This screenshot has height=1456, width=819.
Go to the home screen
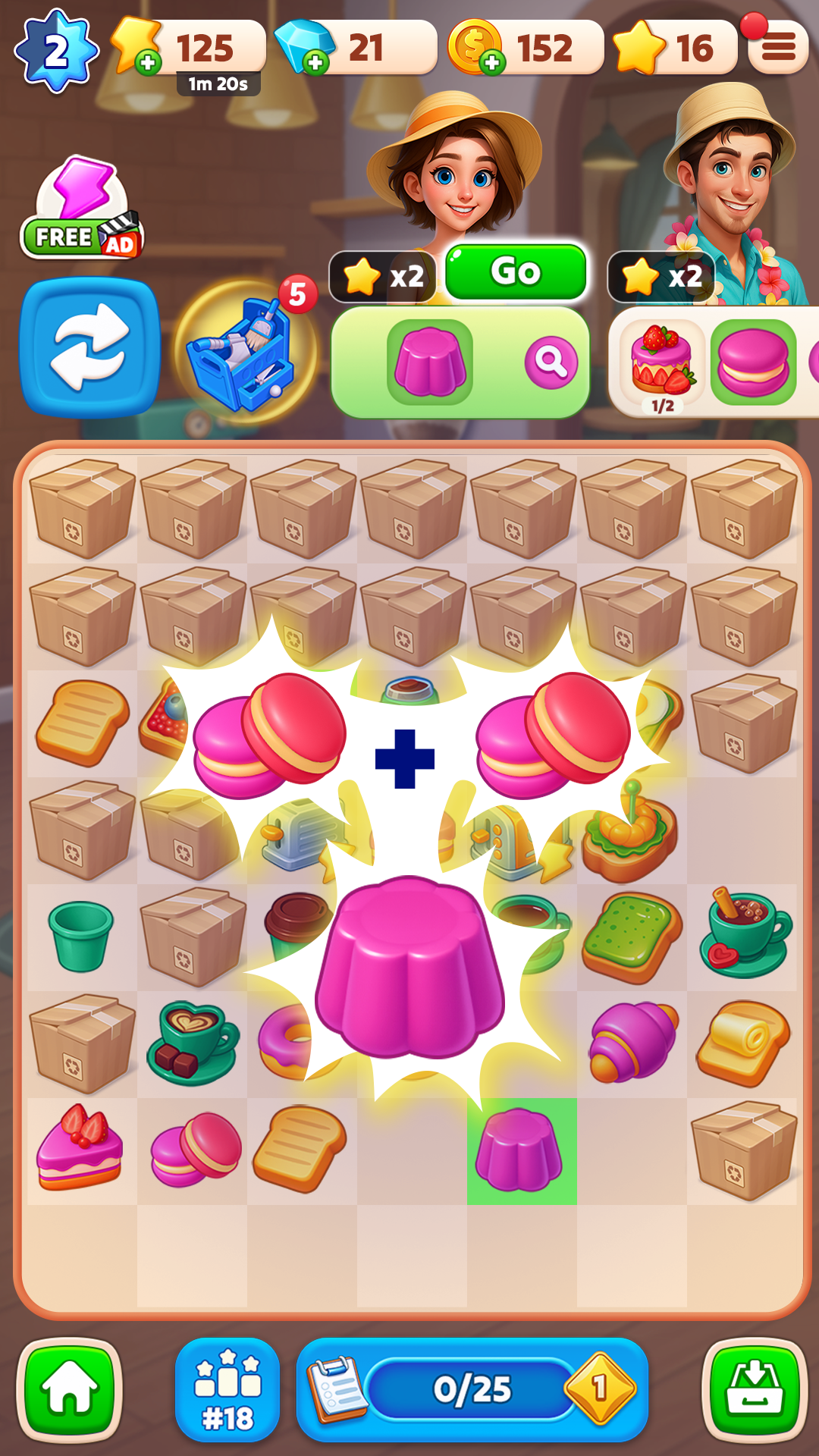tap(69, 1389)
